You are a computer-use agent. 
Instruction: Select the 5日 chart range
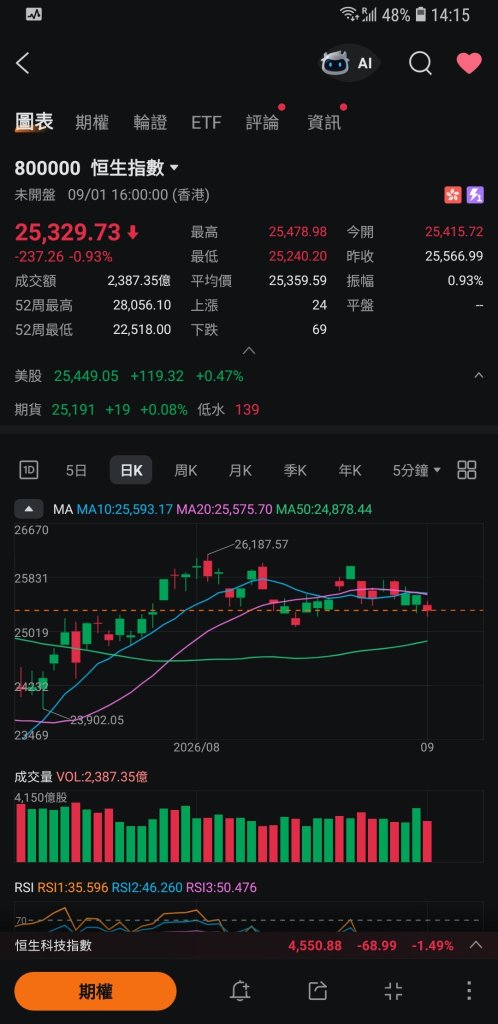[76, 470]
